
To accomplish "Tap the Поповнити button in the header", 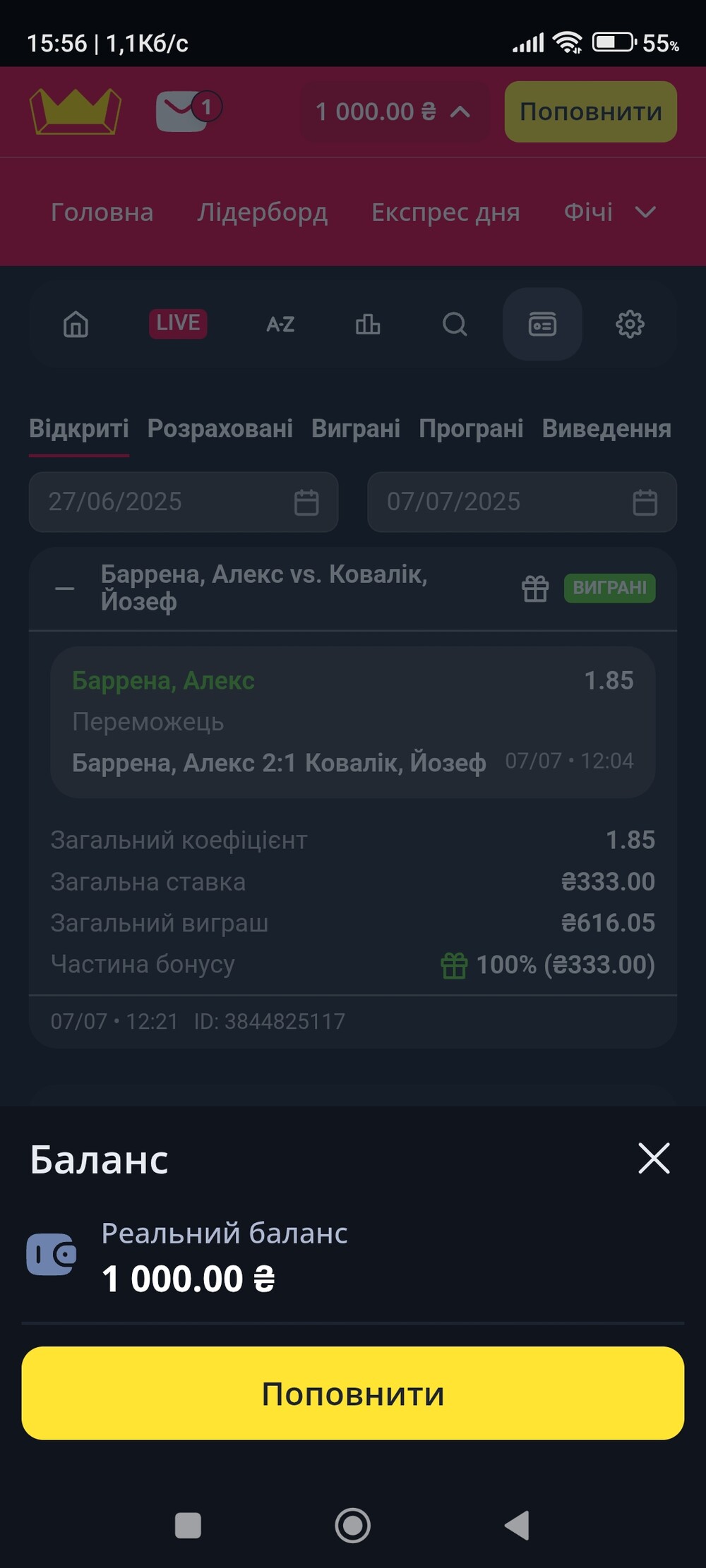I will click(591, 111).
